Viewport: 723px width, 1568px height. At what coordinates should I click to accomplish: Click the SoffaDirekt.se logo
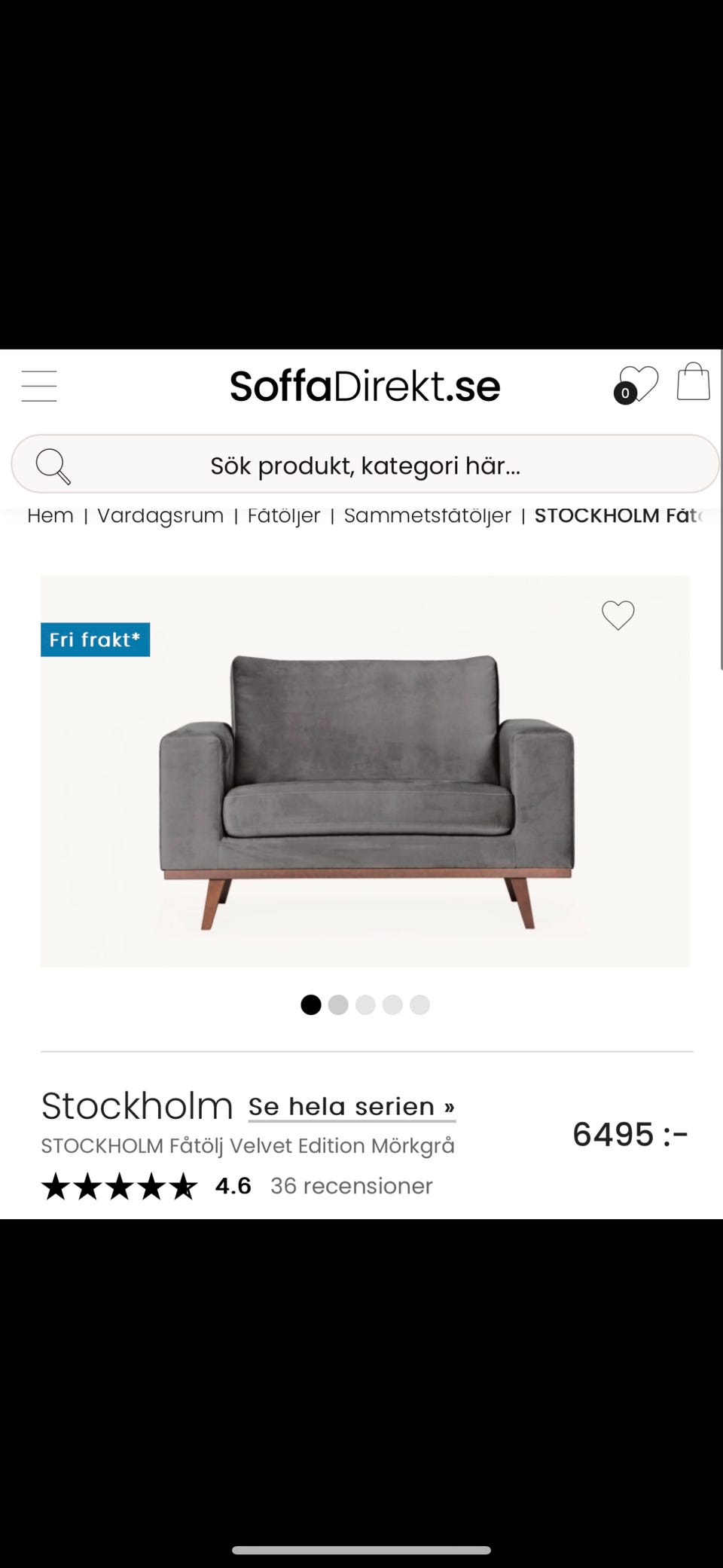pos(365,385)
